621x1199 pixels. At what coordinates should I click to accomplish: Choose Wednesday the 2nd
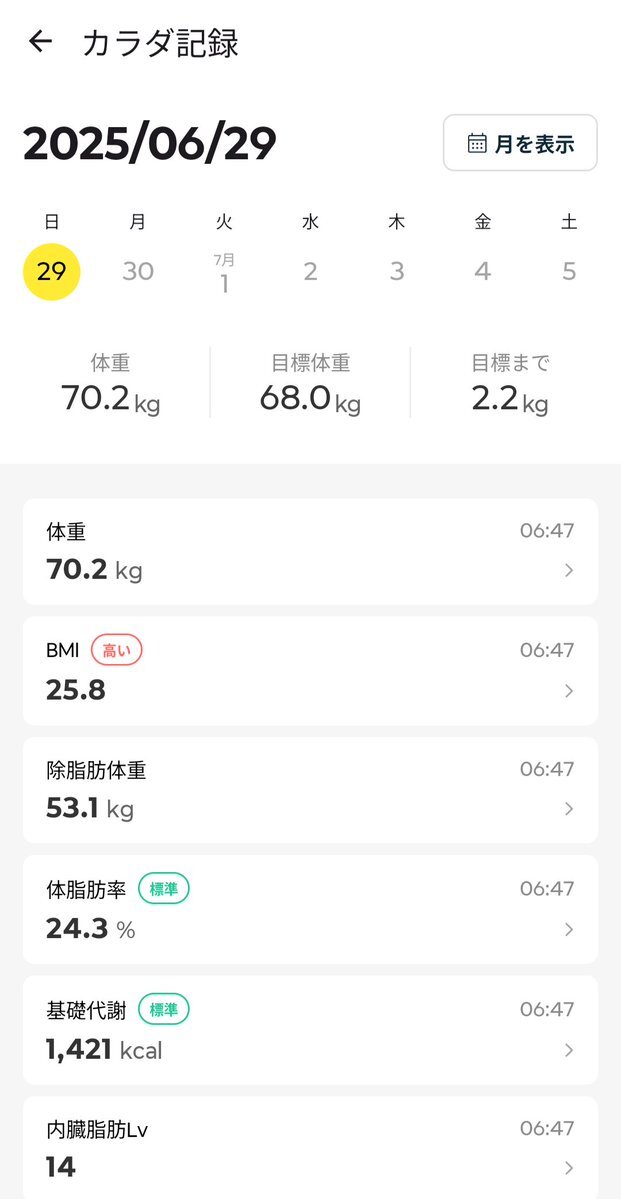pos(310,271)
